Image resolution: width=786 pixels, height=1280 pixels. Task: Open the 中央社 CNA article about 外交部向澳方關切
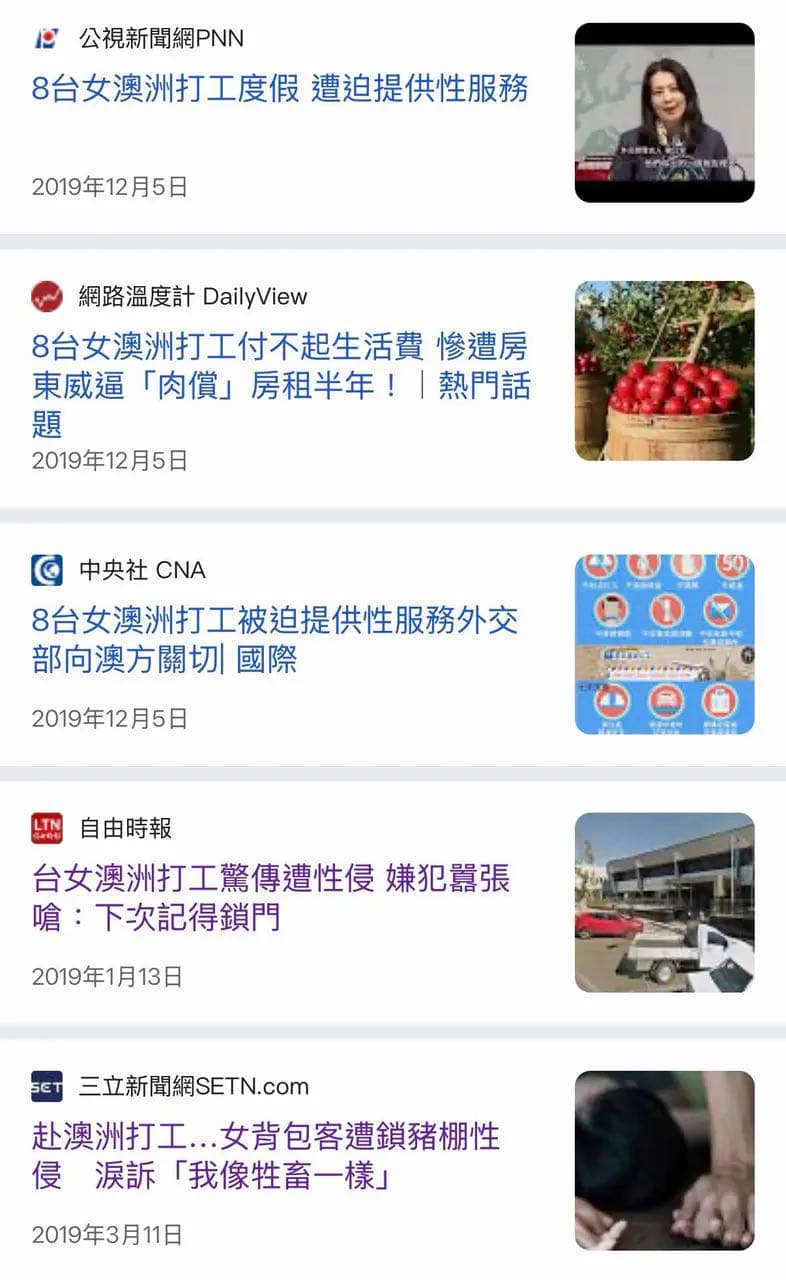(275, 640)
